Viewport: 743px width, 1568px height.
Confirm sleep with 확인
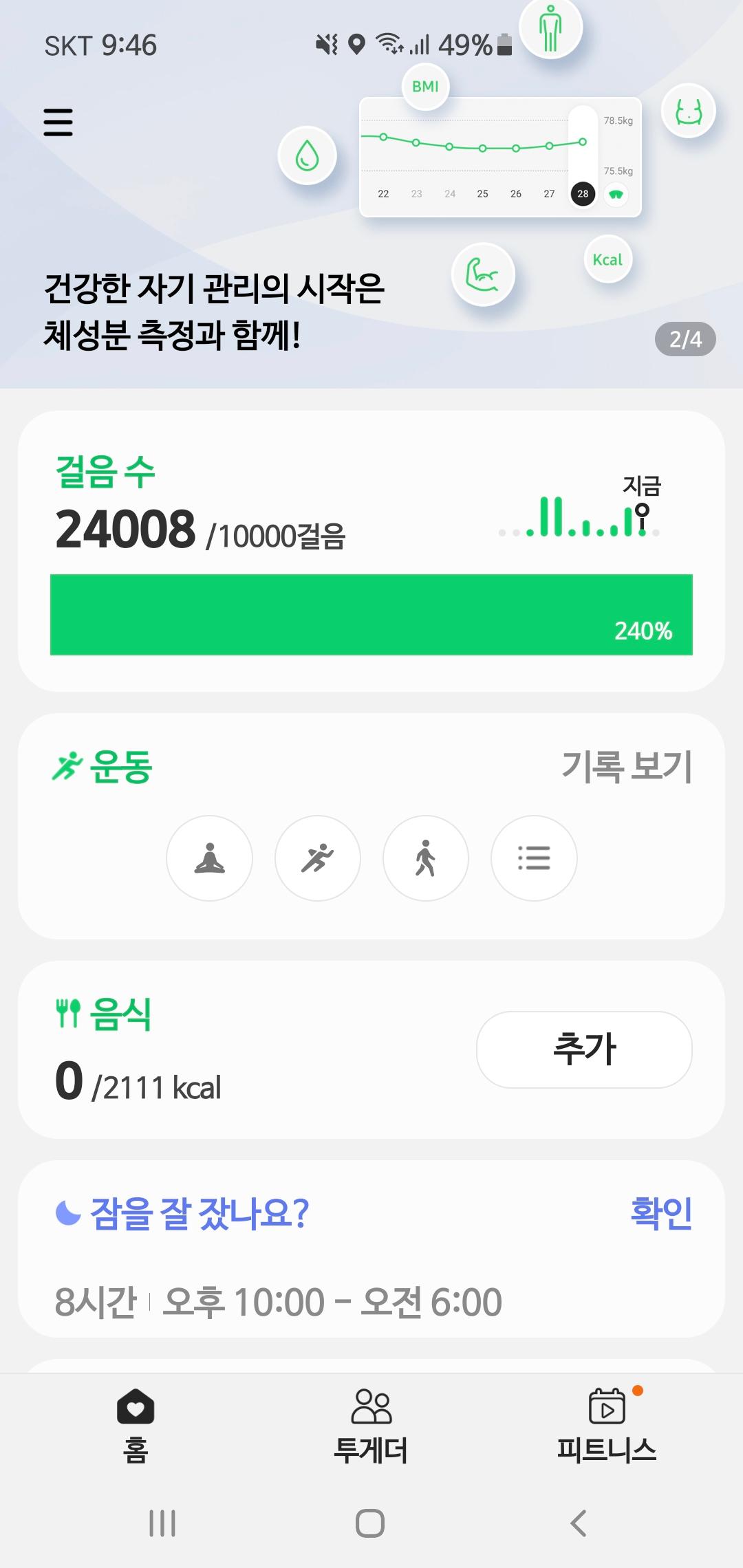pyautogui.click(x=660, y=1213)
